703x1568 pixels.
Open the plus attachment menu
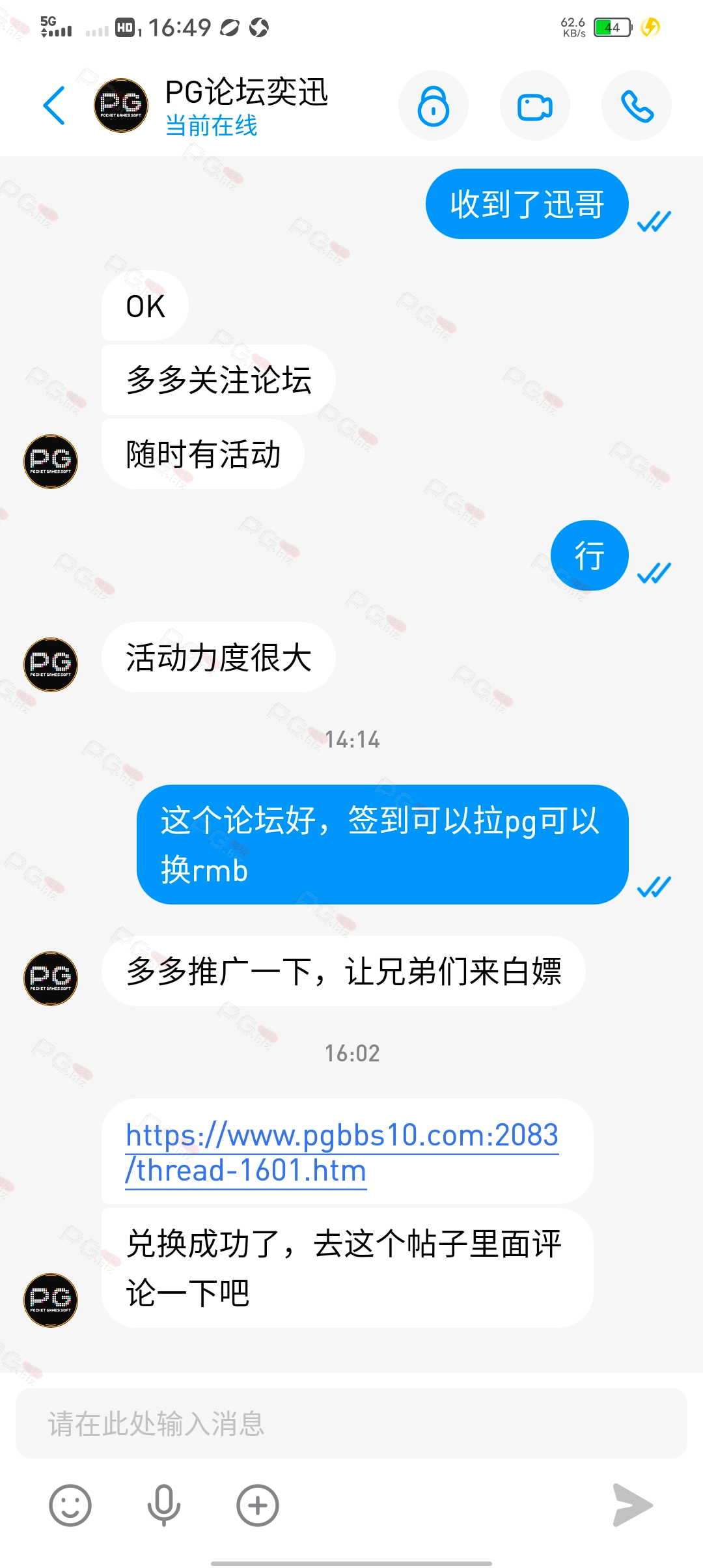tap(258, 1505)
